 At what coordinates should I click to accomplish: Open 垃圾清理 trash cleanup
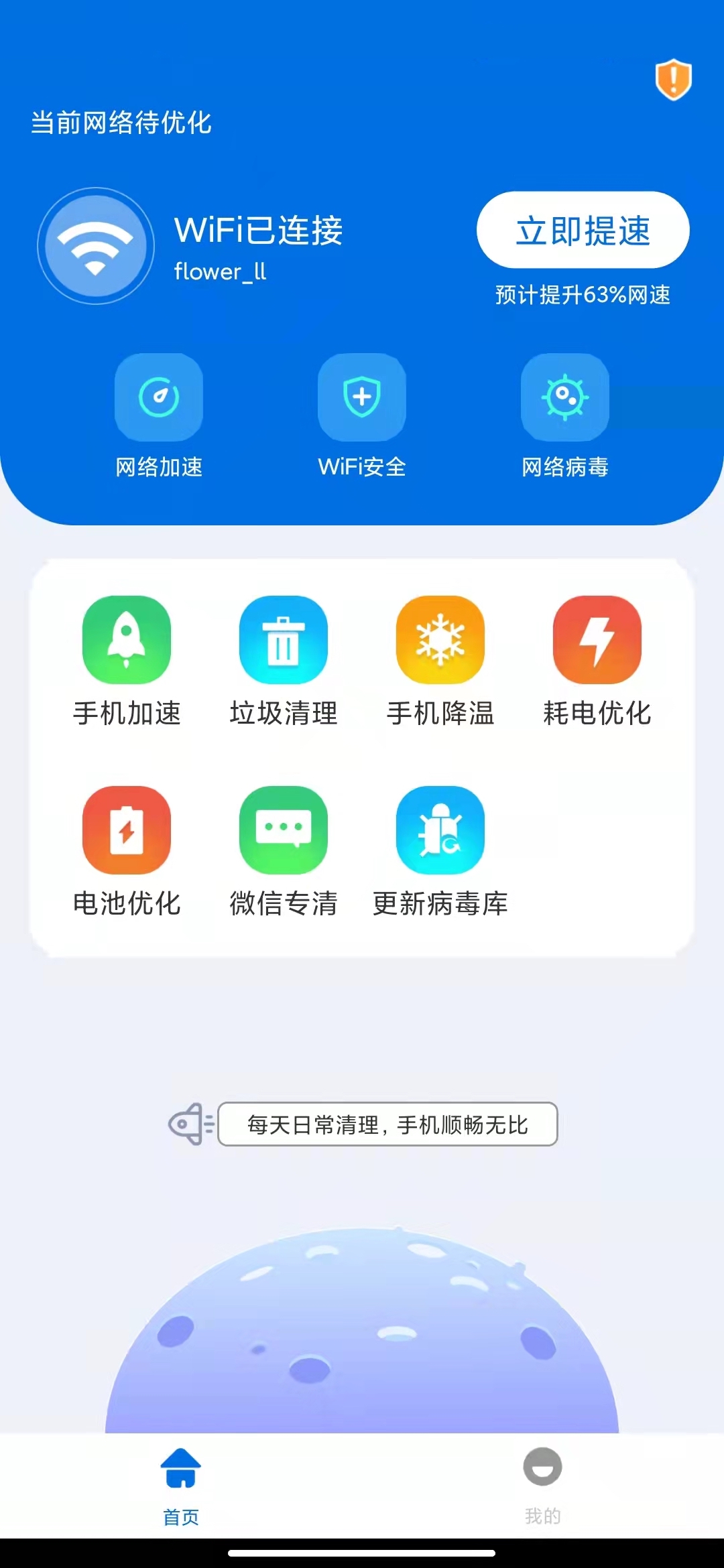(x=284, y=640)
